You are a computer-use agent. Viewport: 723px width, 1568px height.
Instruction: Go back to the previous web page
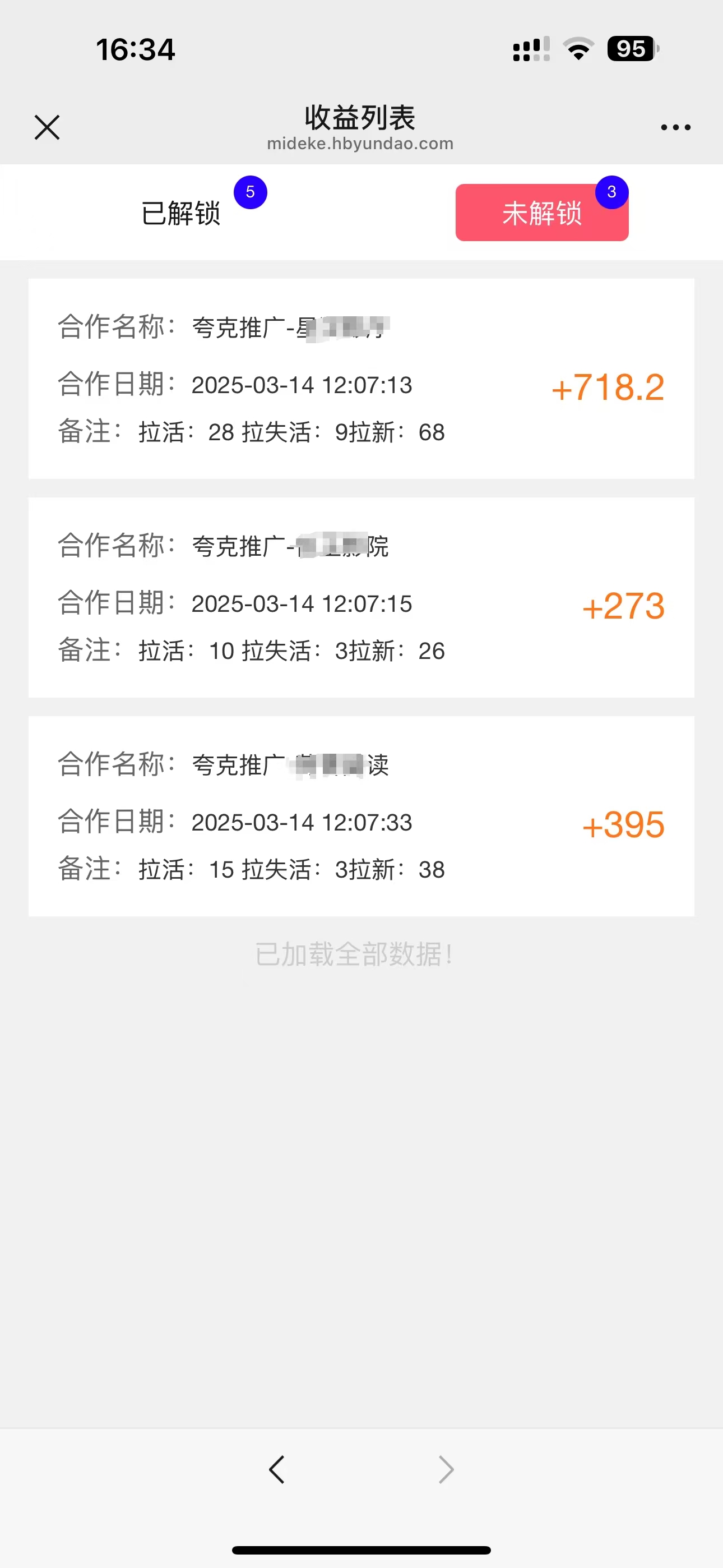point(277,1470)
